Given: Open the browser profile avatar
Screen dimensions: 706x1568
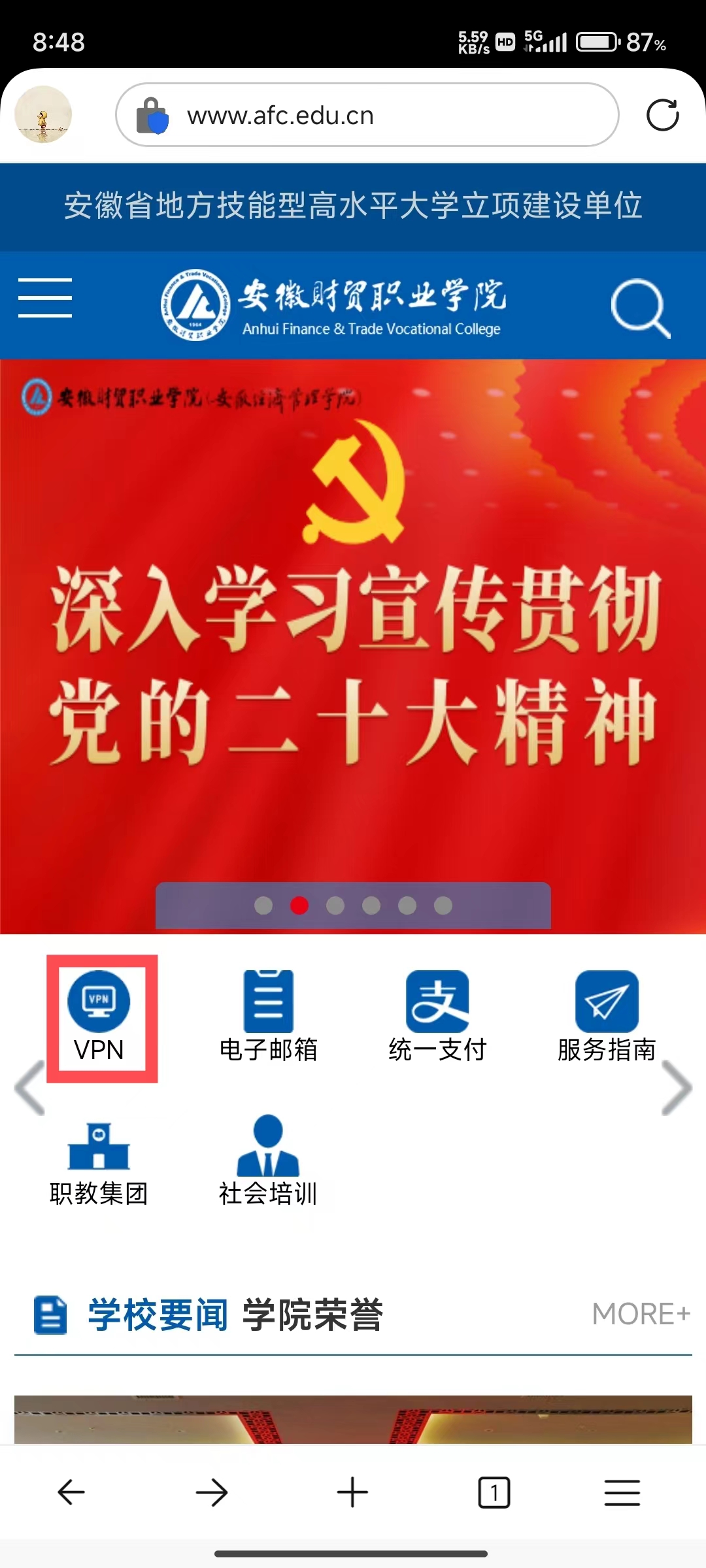Looking at the screenshot, I should tap(43, 115).
